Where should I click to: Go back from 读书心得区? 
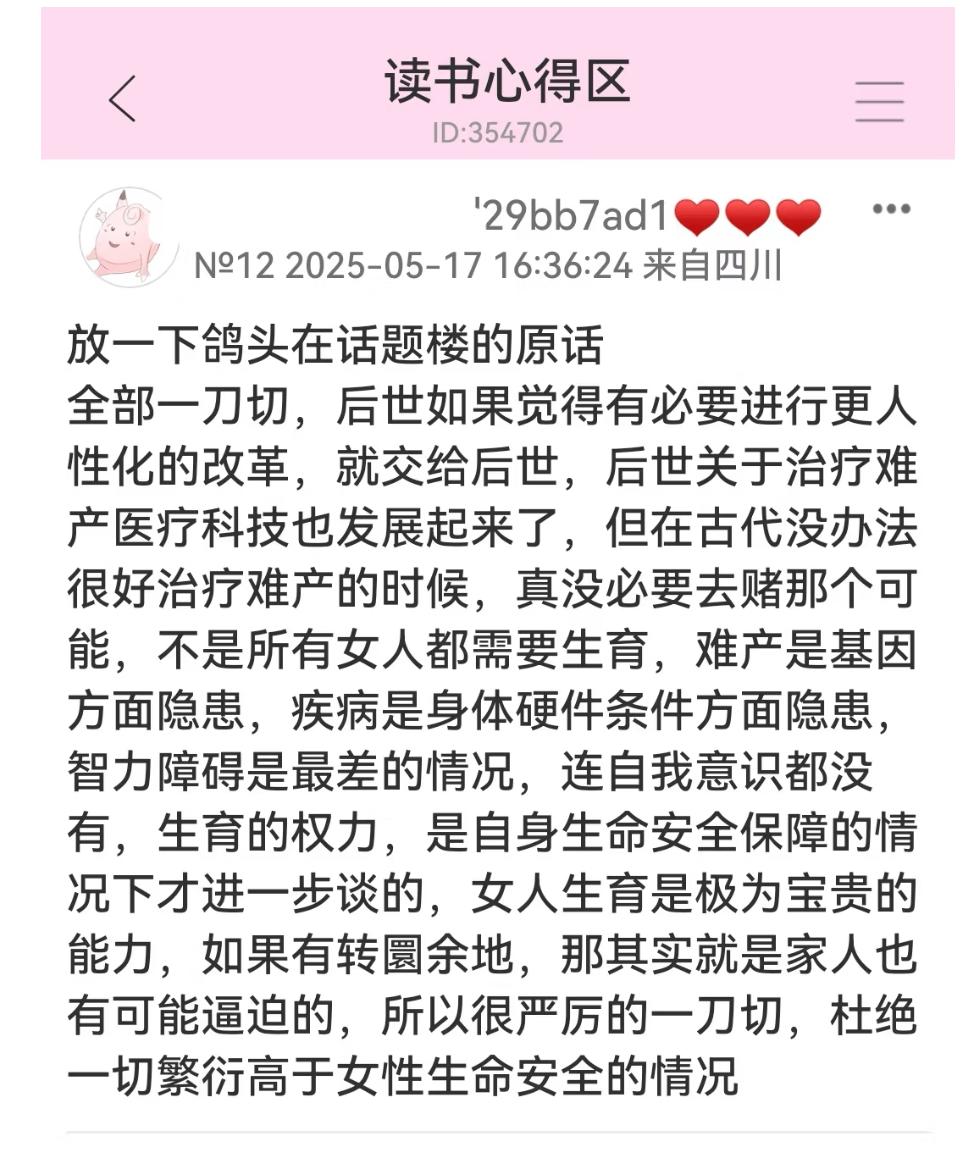[122, 98]
